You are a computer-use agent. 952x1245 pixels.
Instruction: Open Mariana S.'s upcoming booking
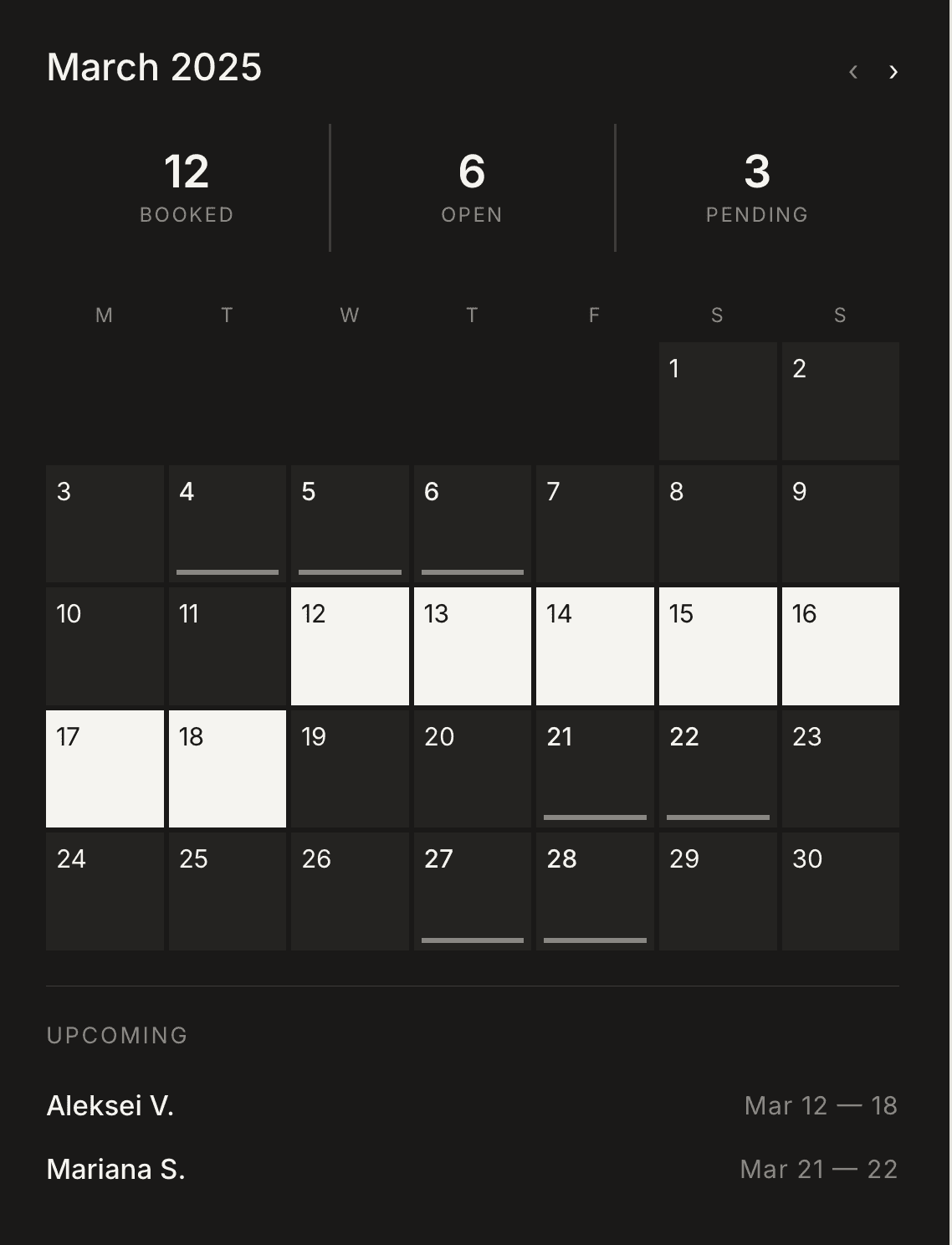pyautogui.click(x=117, y=1169)
